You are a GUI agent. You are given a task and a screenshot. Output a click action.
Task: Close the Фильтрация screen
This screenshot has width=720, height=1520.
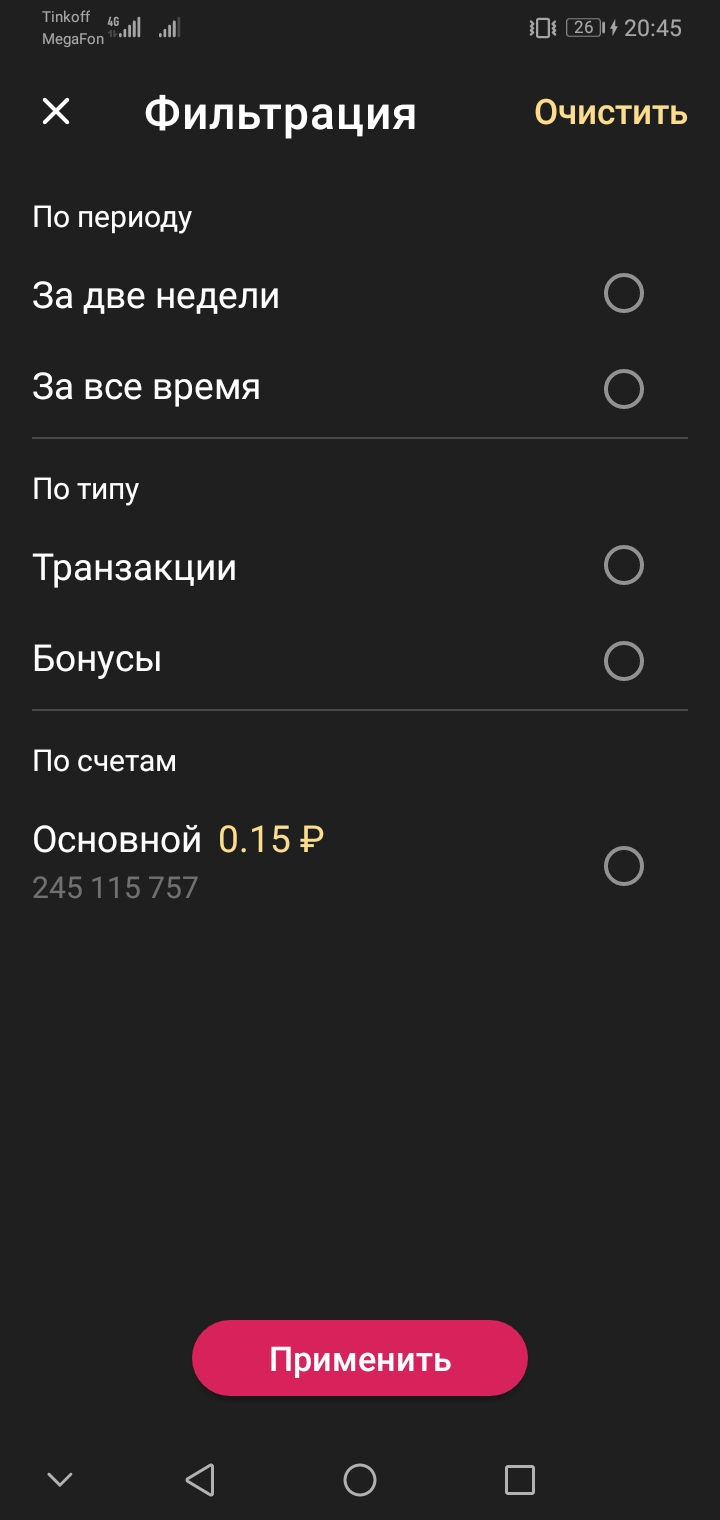[56, 111]
